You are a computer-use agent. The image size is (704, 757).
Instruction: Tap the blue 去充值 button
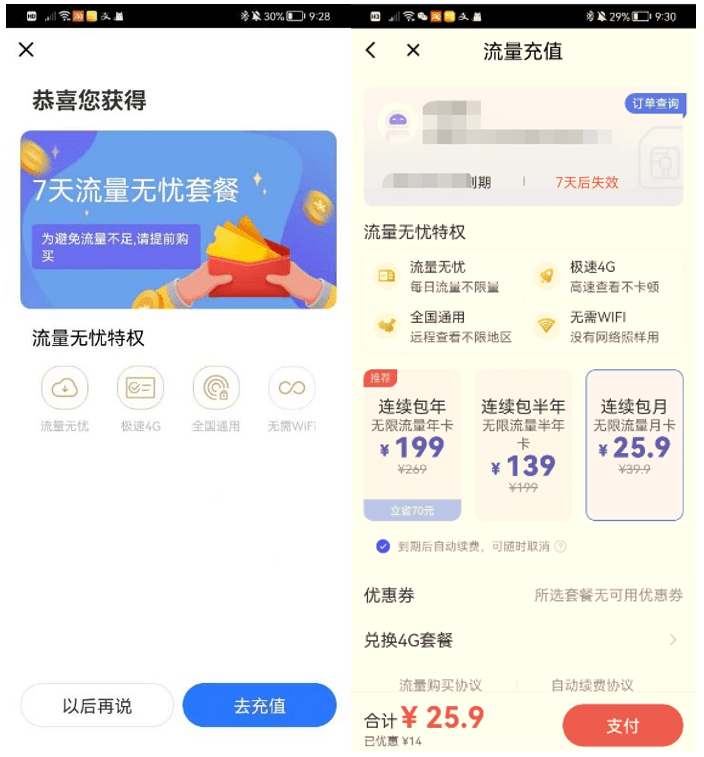click(259, 706)
